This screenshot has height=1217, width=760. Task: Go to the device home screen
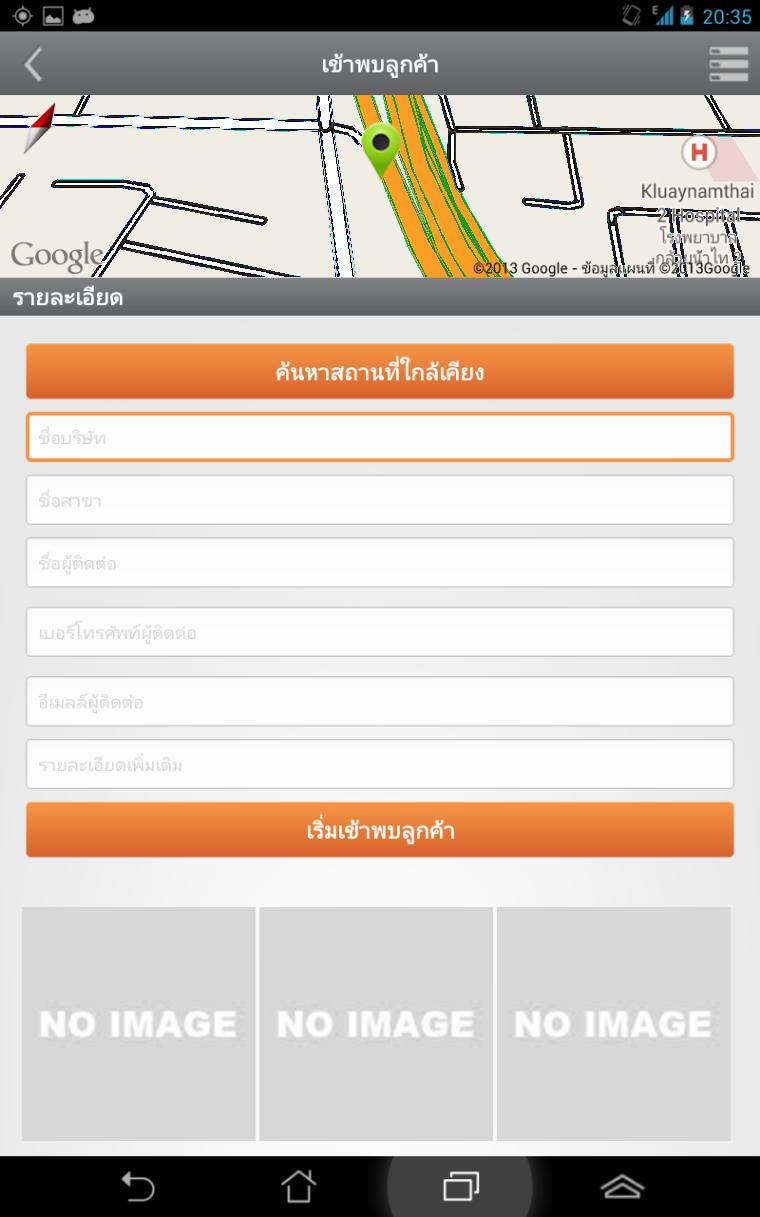(x=298, y=1187)
